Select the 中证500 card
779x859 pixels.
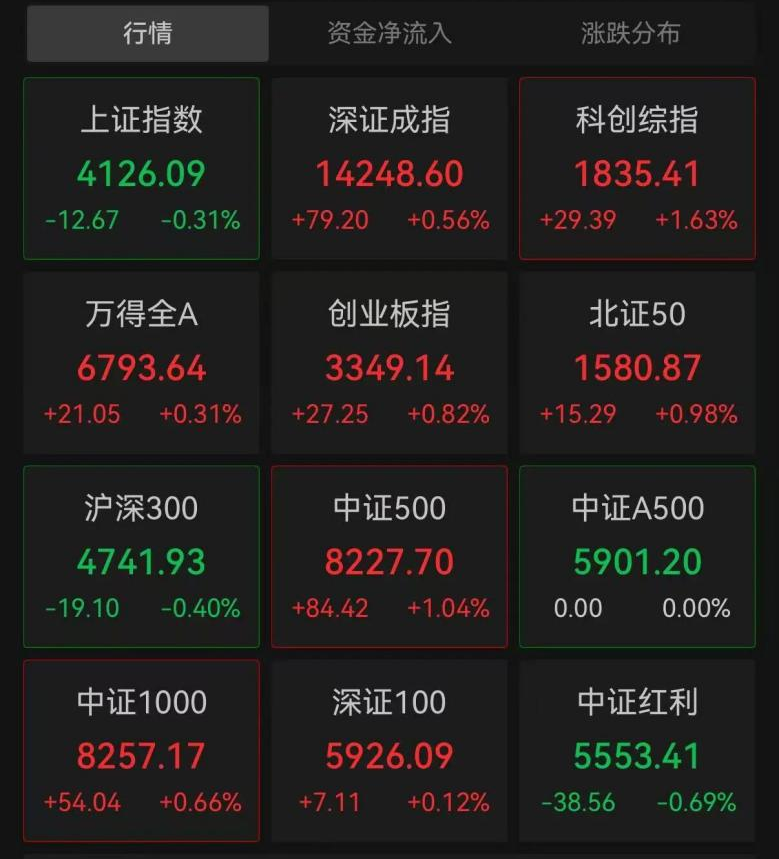(390, 557)
